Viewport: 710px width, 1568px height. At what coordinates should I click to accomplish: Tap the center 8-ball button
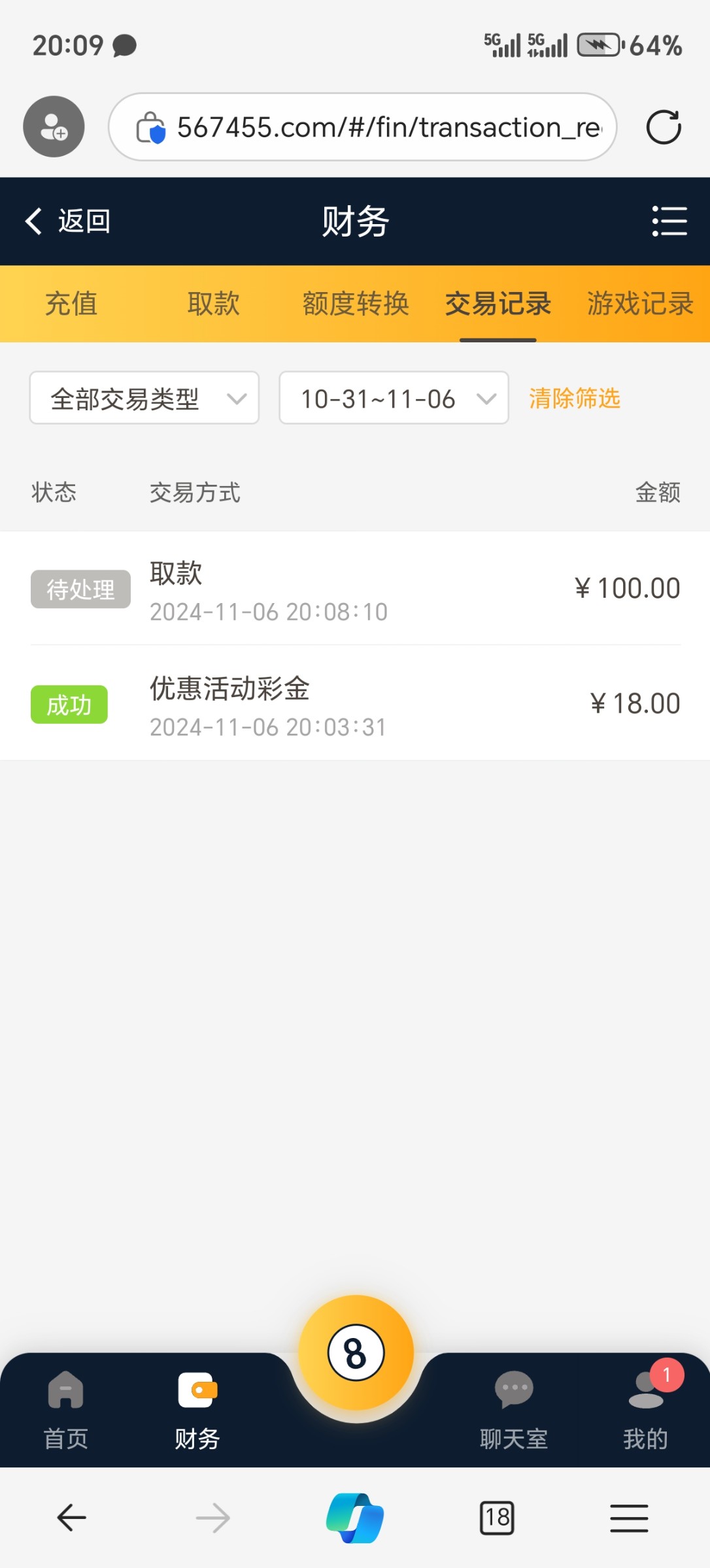coord(356,1352)
